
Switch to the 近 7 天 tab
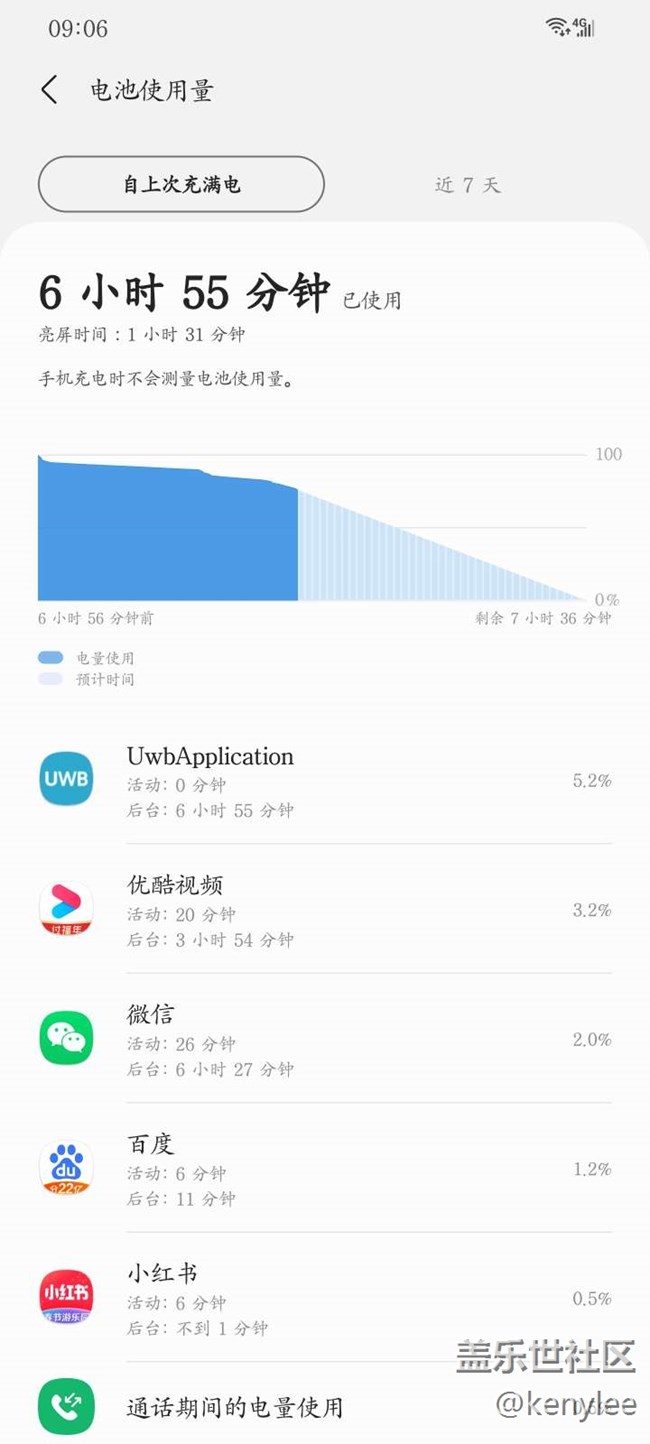[467, 185]
